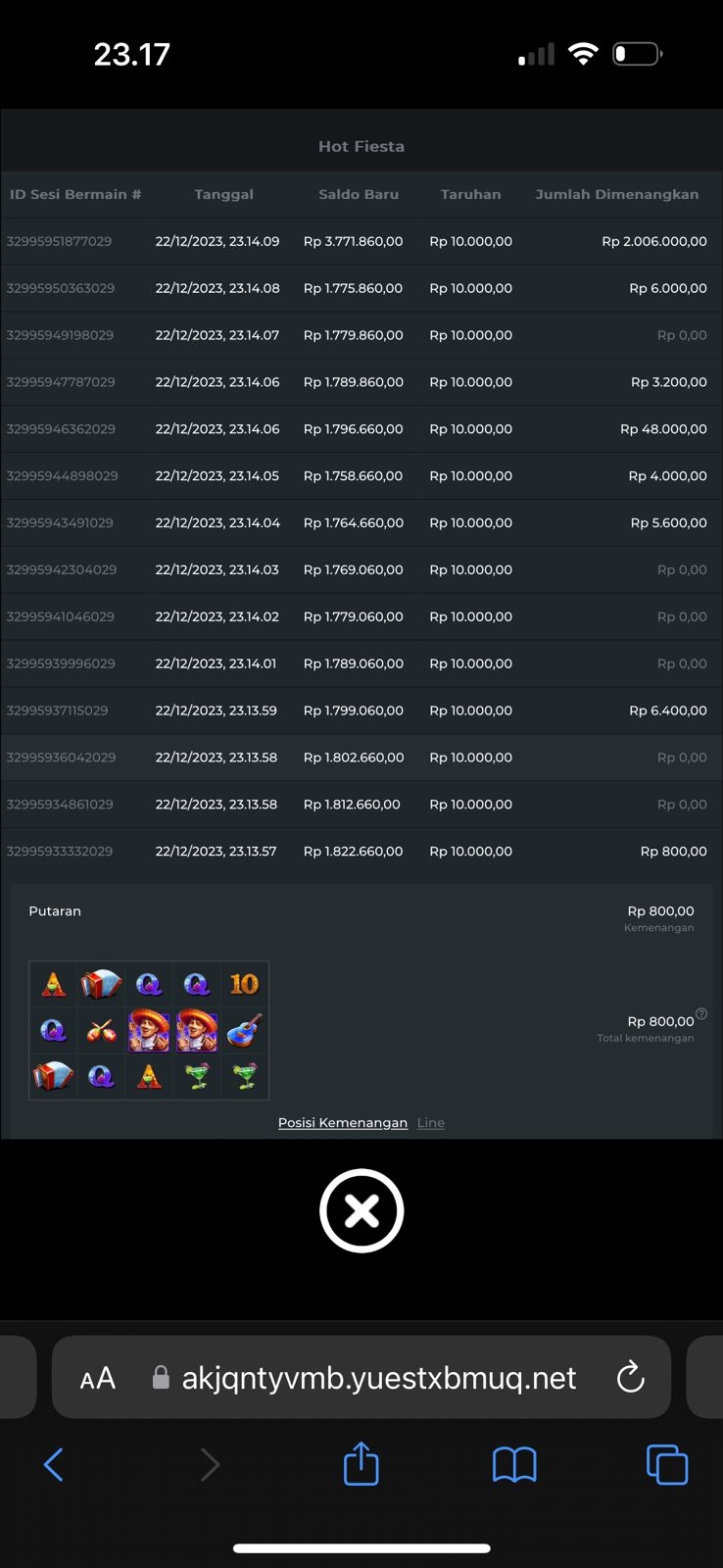Close the Hot Fiesta history overlay
Viewport: 723px width, 1568px height.
click(361, 1211)
